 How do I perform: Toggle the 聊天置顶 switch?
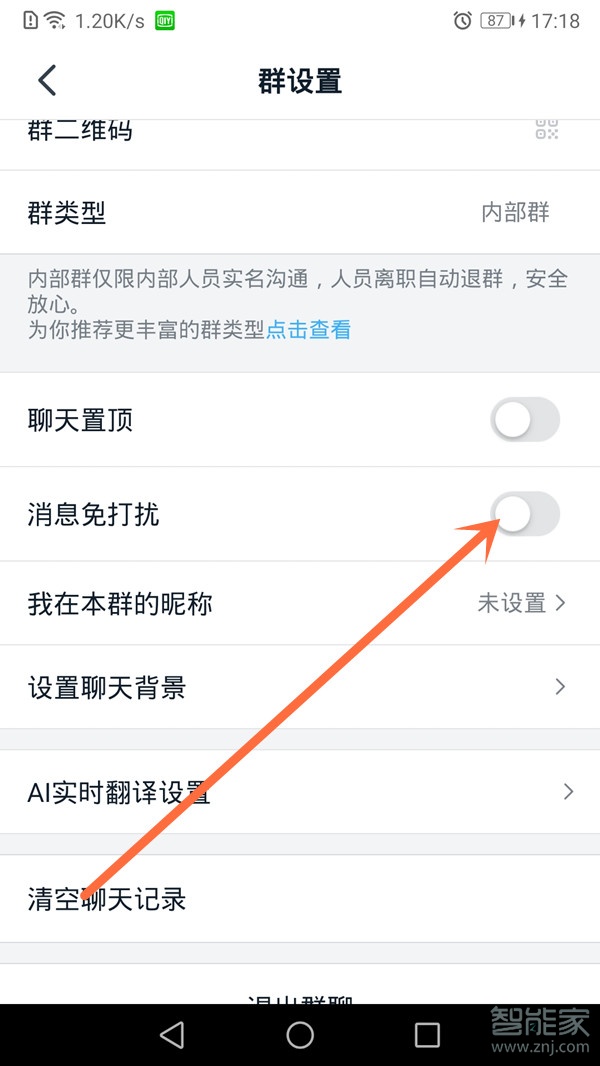(x=525, y=420)
